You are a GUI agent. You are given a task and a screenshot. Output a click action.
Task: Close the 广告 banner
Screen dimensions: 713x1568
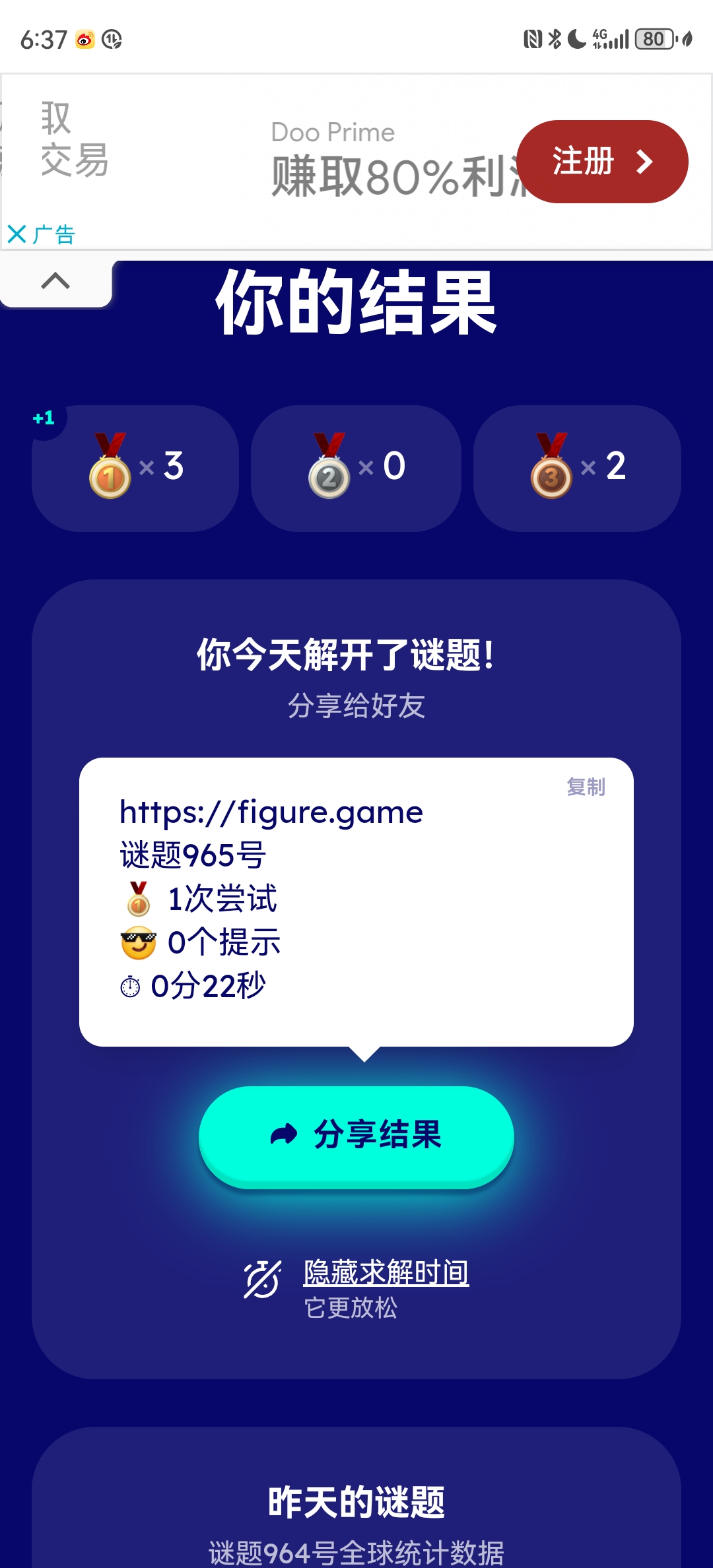(17, 234)
